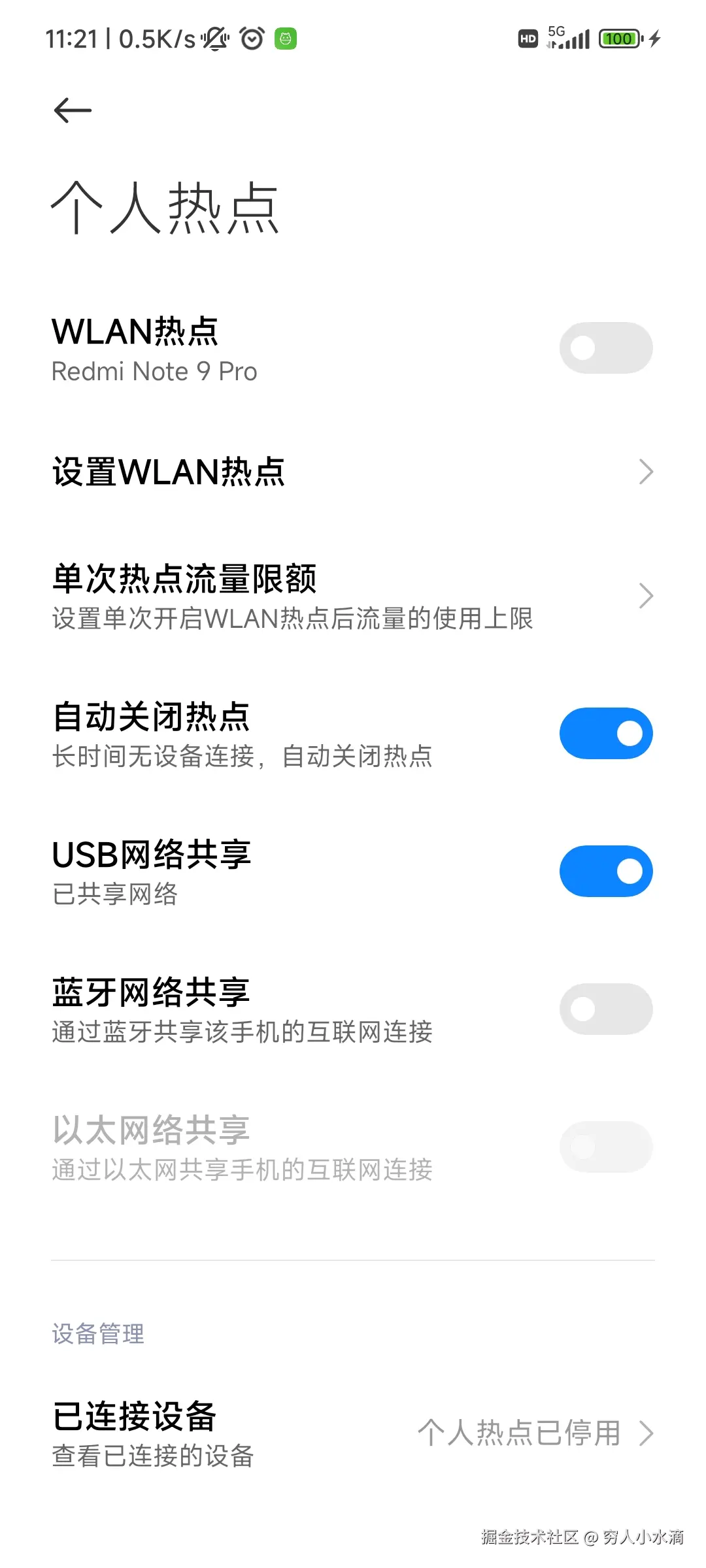Image resolution: width=706 pixels, height=1568 pixels.
Task: Click the muted vibration icon in status bar
Action: [x=216, y=39]
